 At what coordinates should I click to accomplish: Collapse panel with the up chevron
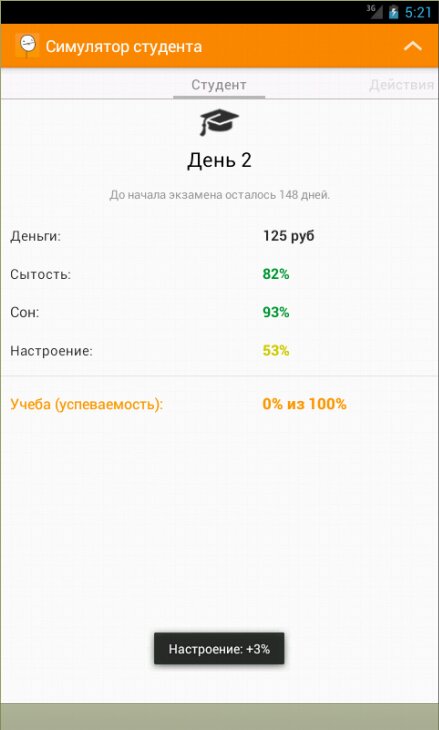412,46
